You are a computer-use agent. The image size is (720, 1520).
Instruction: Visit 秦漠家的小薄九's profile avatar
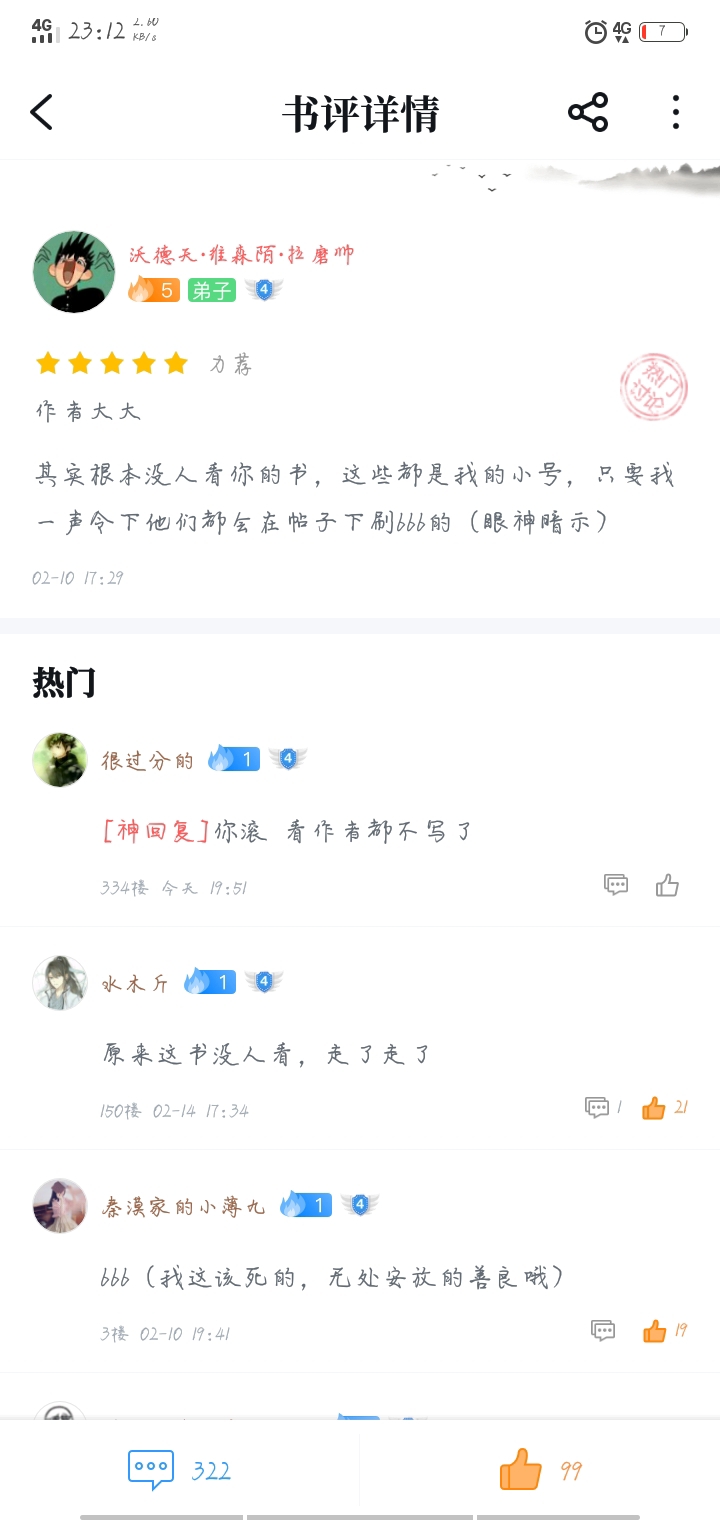tap(60, 1206)
